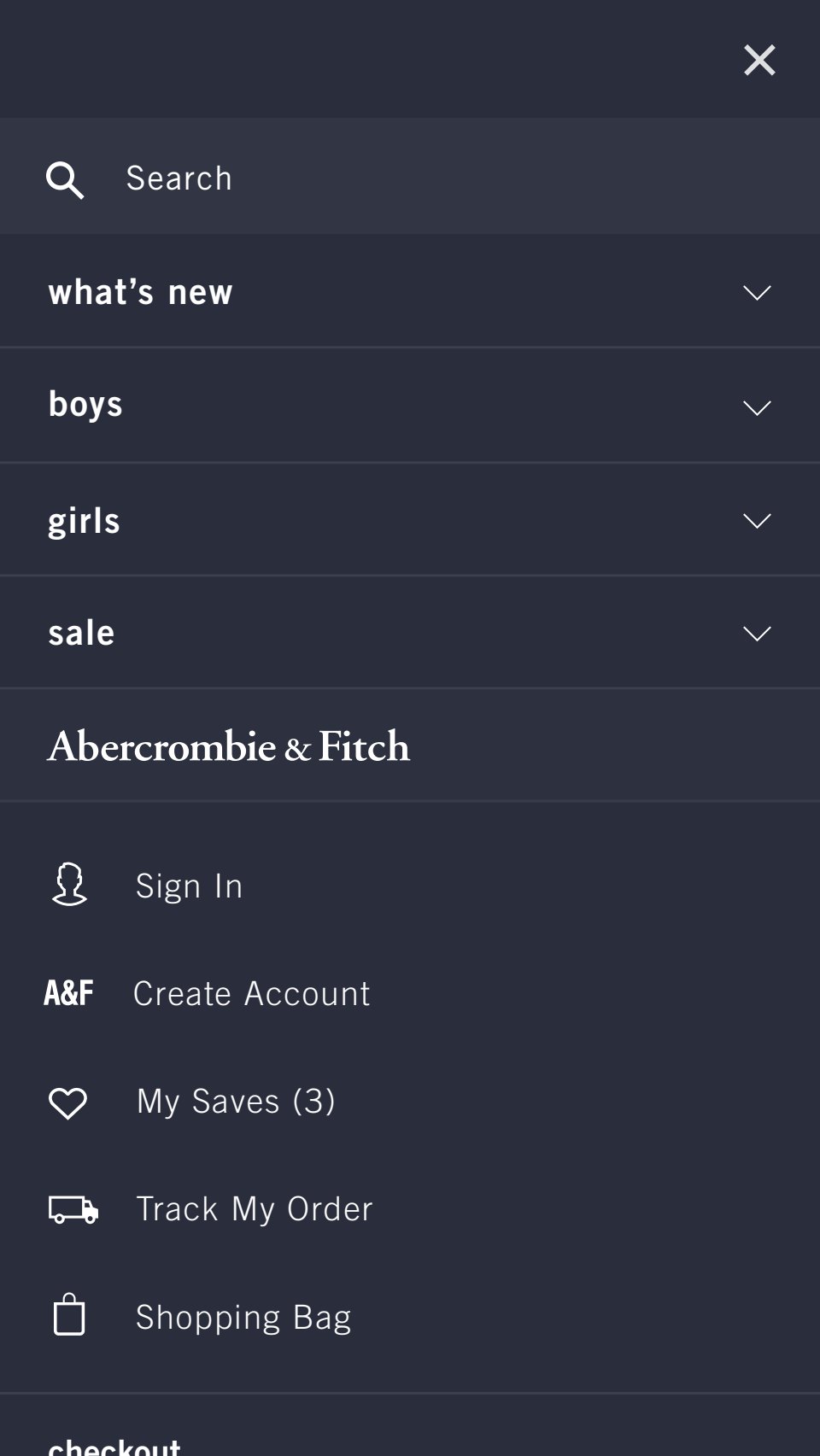820x1456 pixels.
Task: Open the Shopping Bag
Action: 243,1317
